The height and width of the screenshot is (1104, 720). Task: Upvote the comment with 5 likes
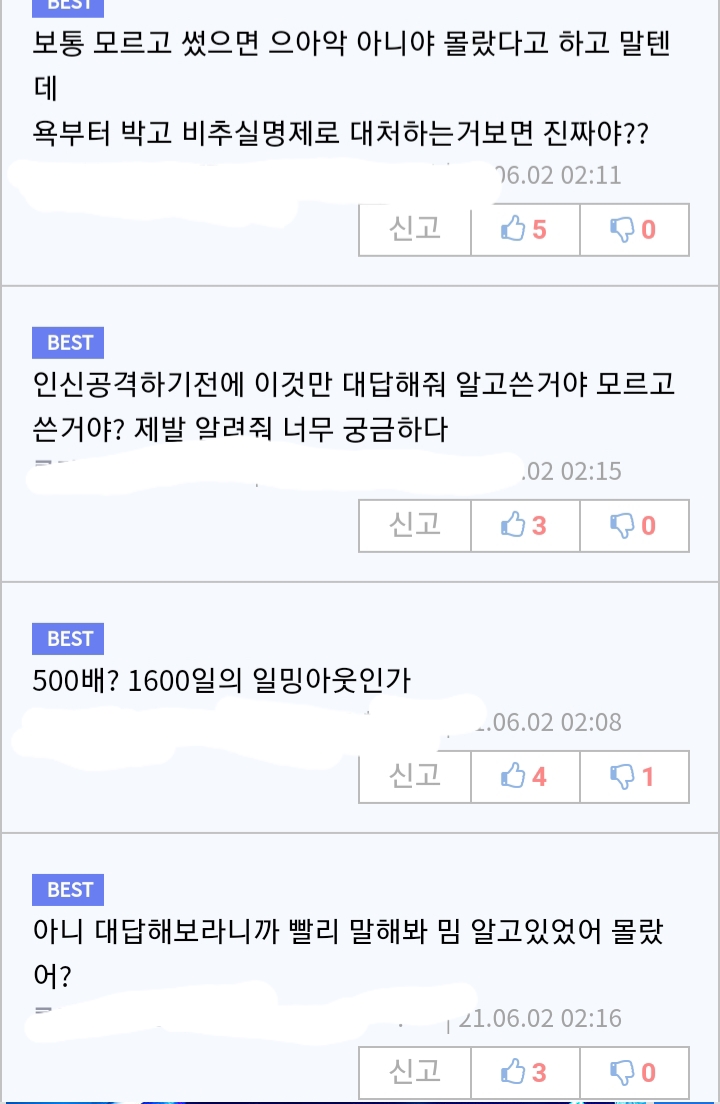(524, 230)
